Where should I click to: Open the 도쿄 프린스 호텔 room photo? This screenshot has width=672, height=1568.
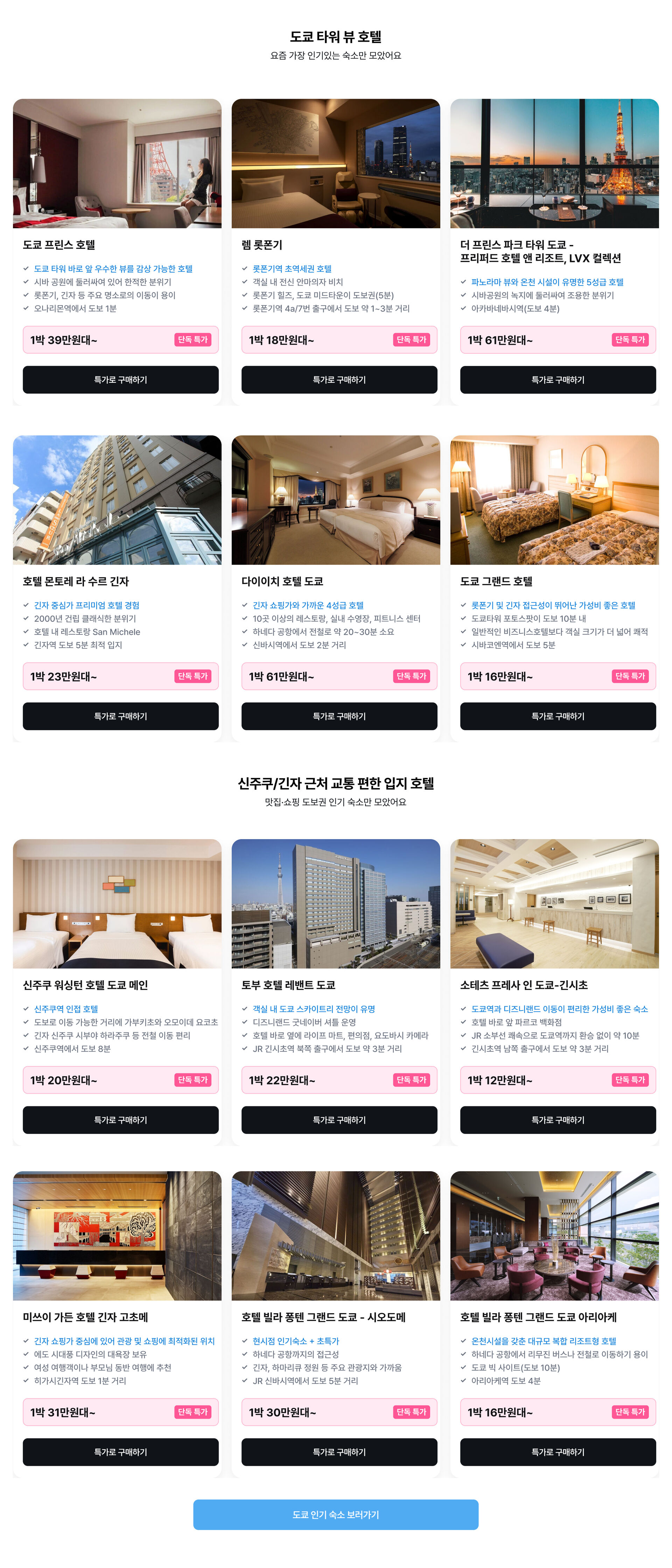point(117,163)
